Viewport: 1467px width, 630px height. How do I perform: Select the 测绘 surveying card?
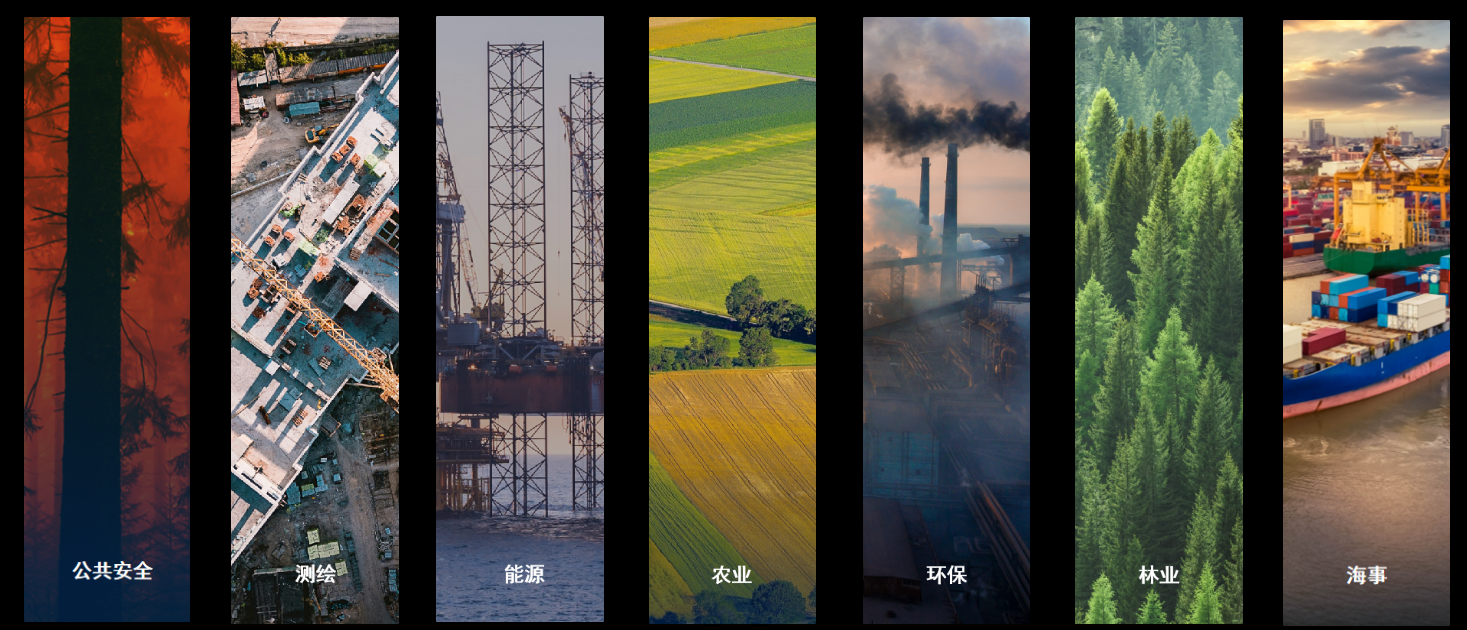point(315,320)
